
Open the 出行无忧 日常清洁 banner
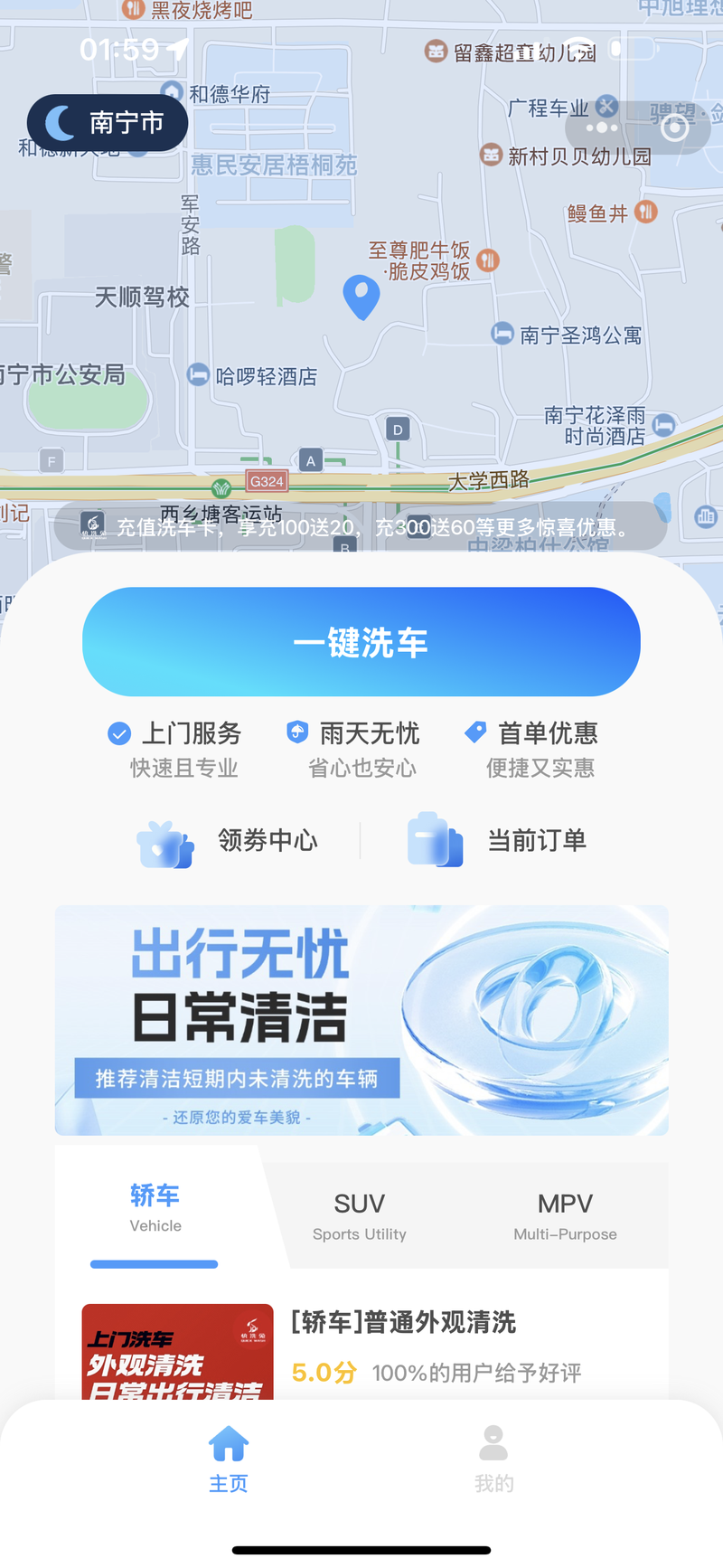pos(361,1020)
